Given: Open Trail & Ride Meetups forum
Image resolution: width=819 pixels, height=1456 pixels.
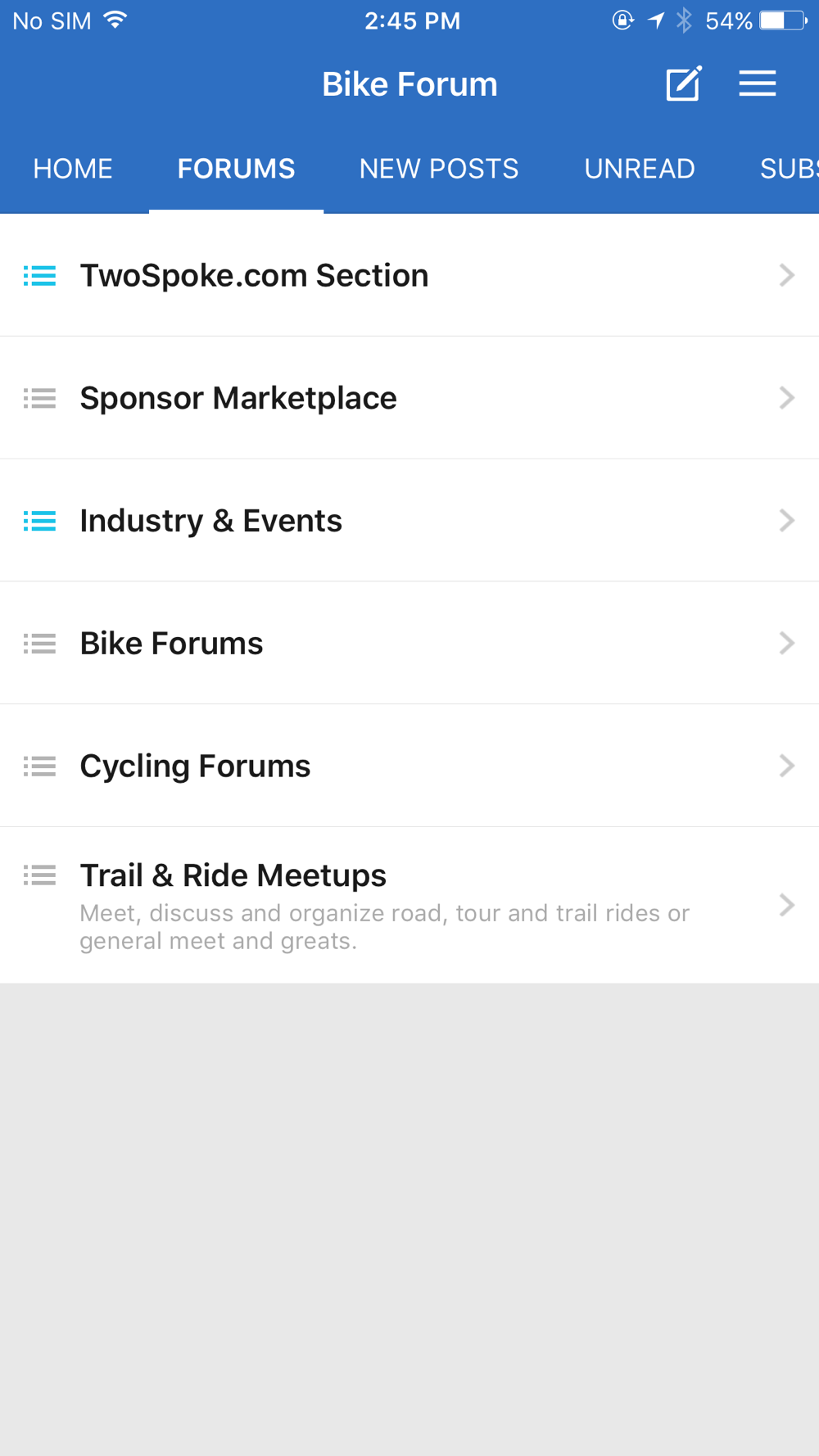Looking at the screenshot, I should 409,906.
